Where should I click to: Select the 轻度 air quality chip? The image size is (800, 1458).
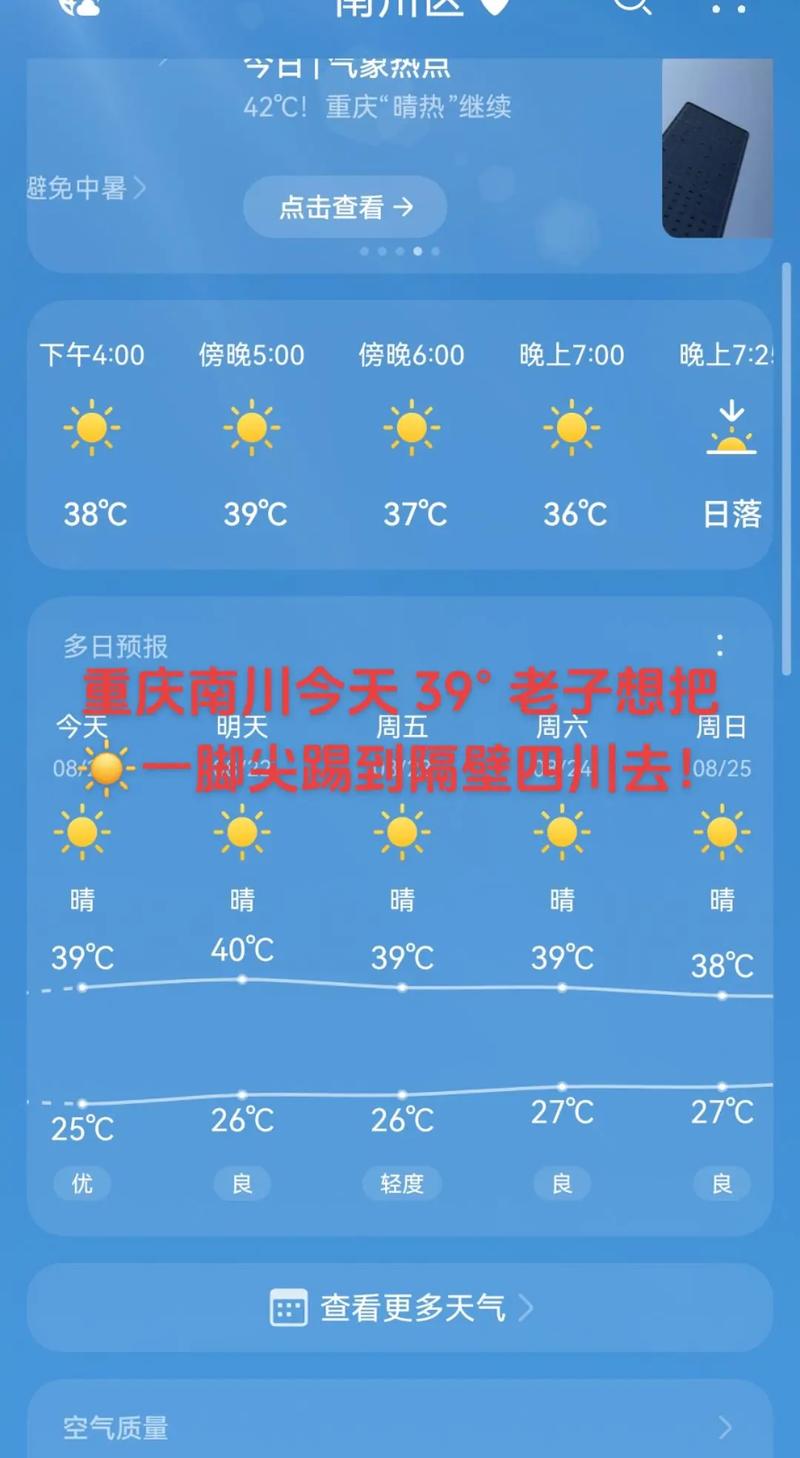point(401,1184)
